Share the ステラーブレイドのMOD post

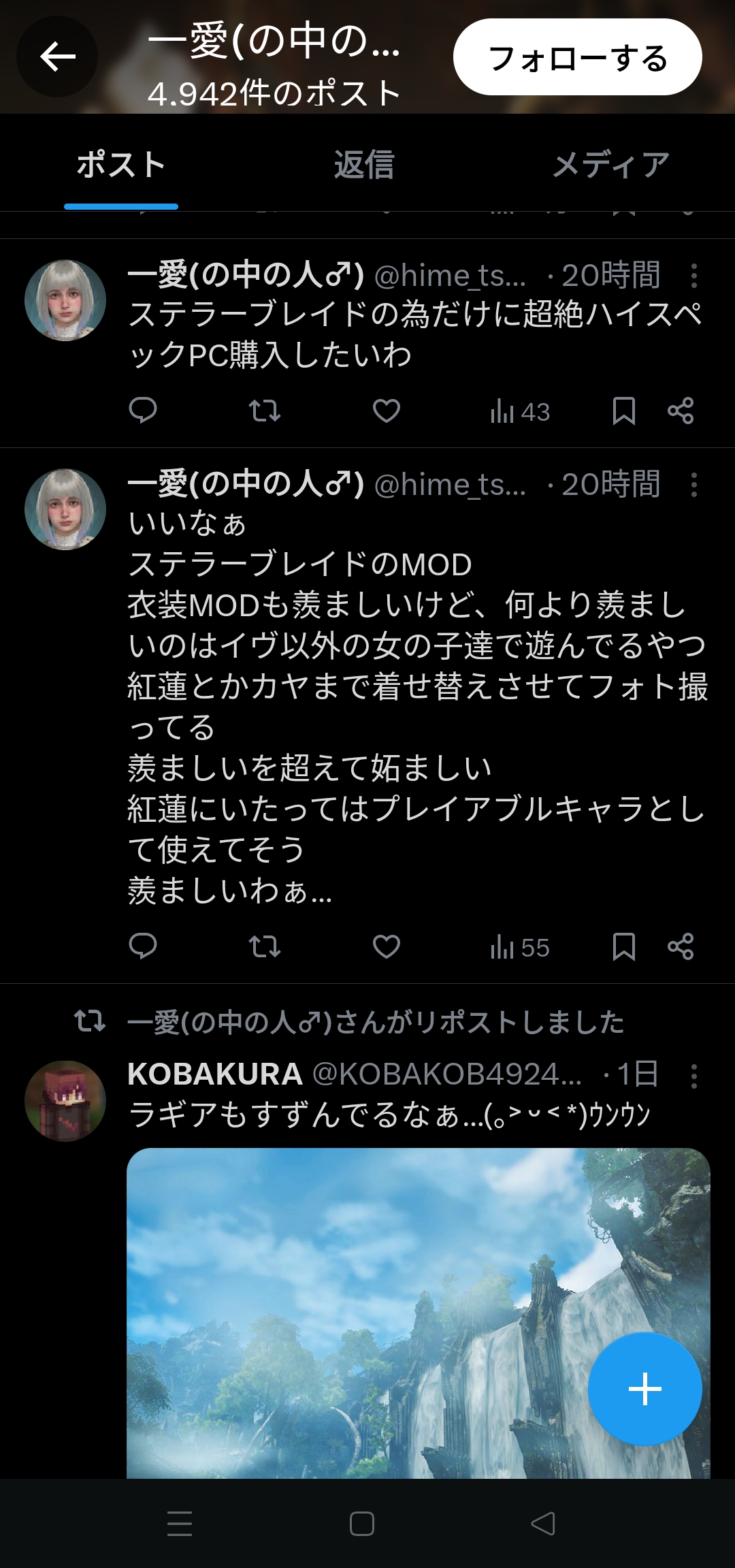681,946
